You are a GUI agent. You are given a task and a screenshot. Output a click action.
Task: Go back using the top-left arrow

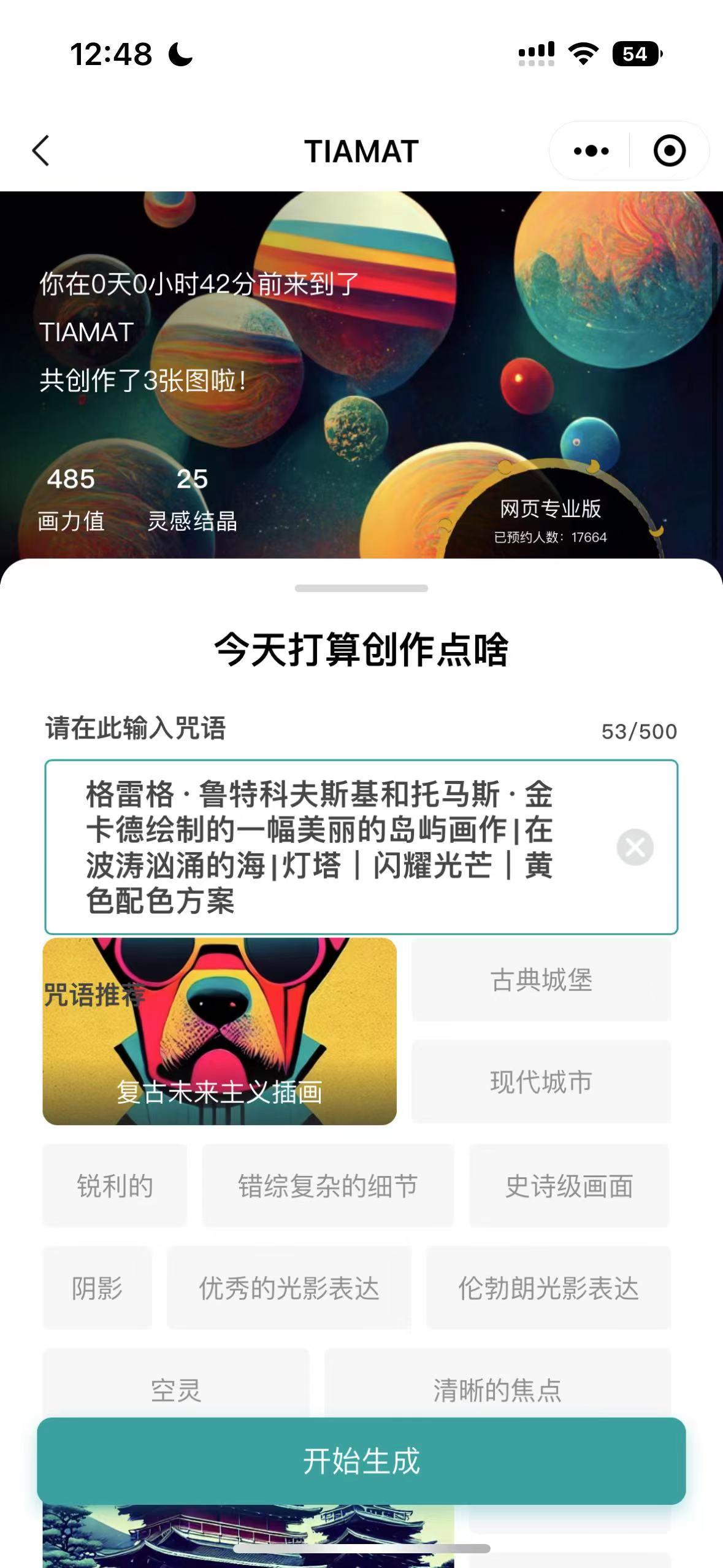(x=40, y=151)
